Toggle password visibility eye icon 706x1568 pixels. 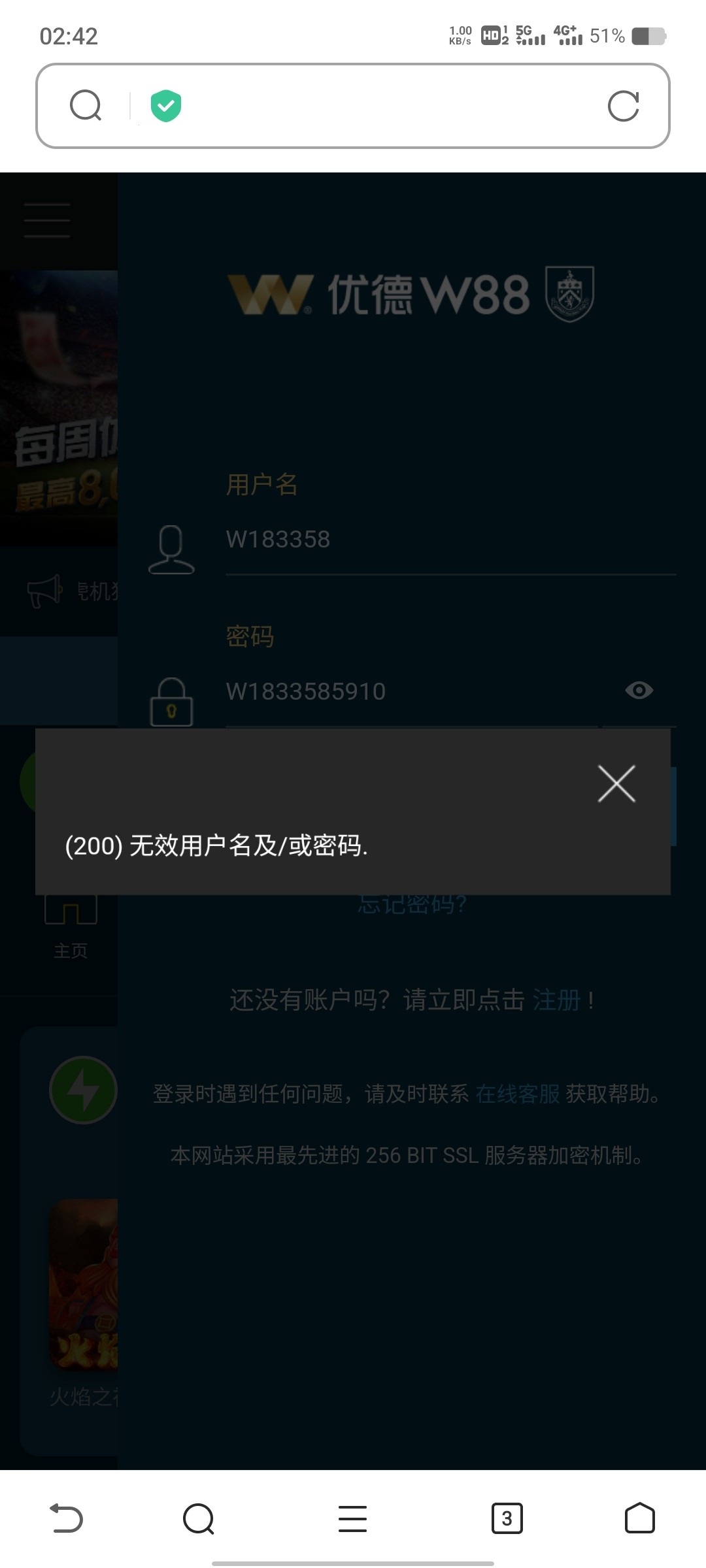(639, 691)
